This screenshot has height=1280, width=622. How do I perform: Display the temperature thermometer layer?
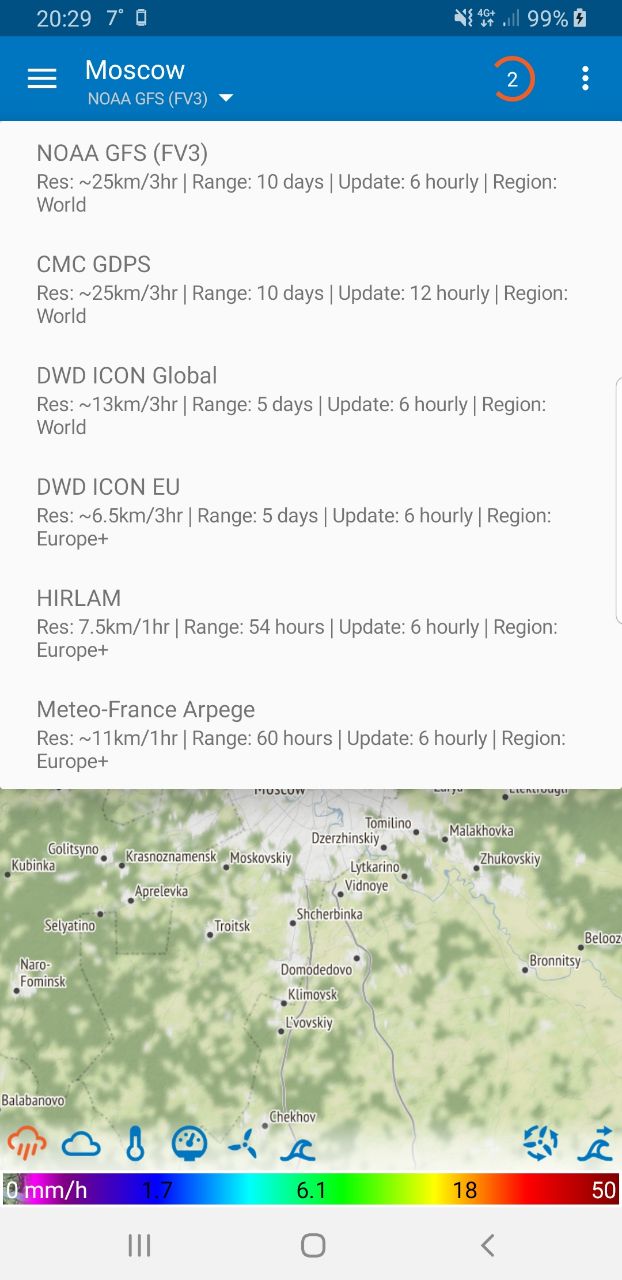(136, 1143)
